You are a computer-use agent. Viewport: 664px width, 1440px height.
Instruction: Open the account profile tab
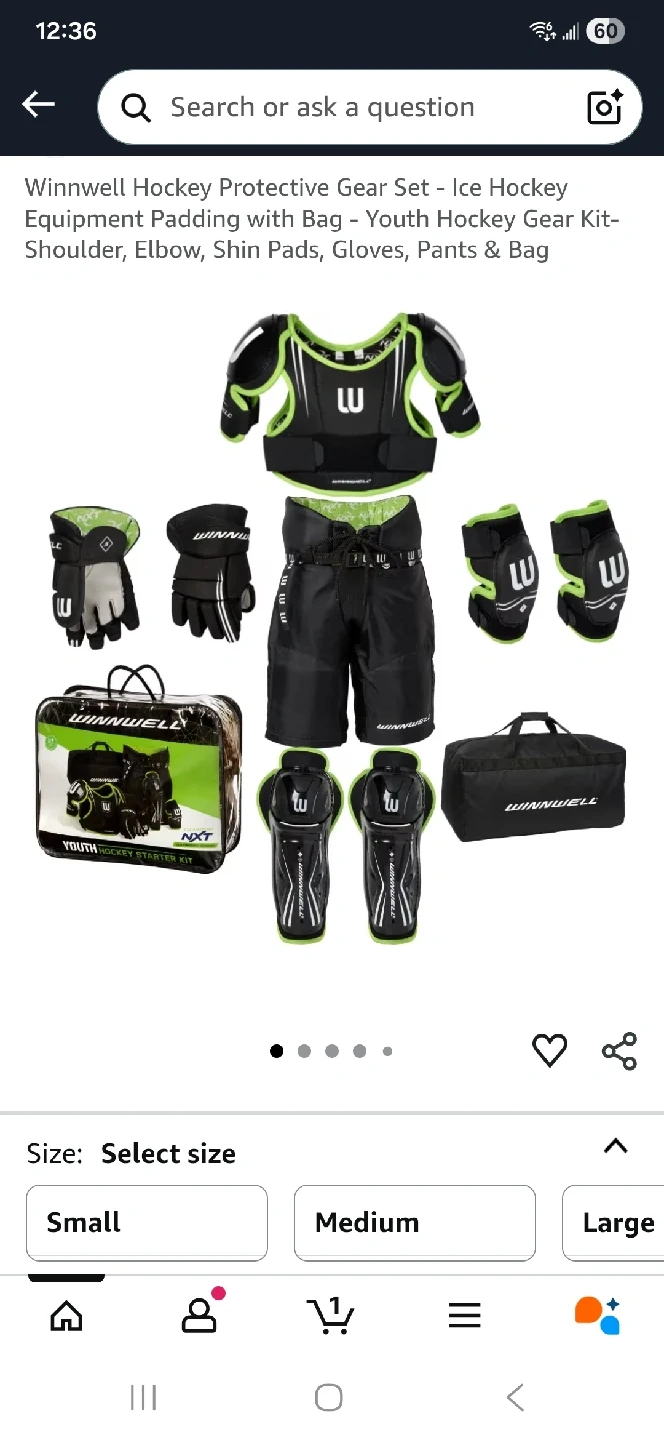coord(200,1314)
